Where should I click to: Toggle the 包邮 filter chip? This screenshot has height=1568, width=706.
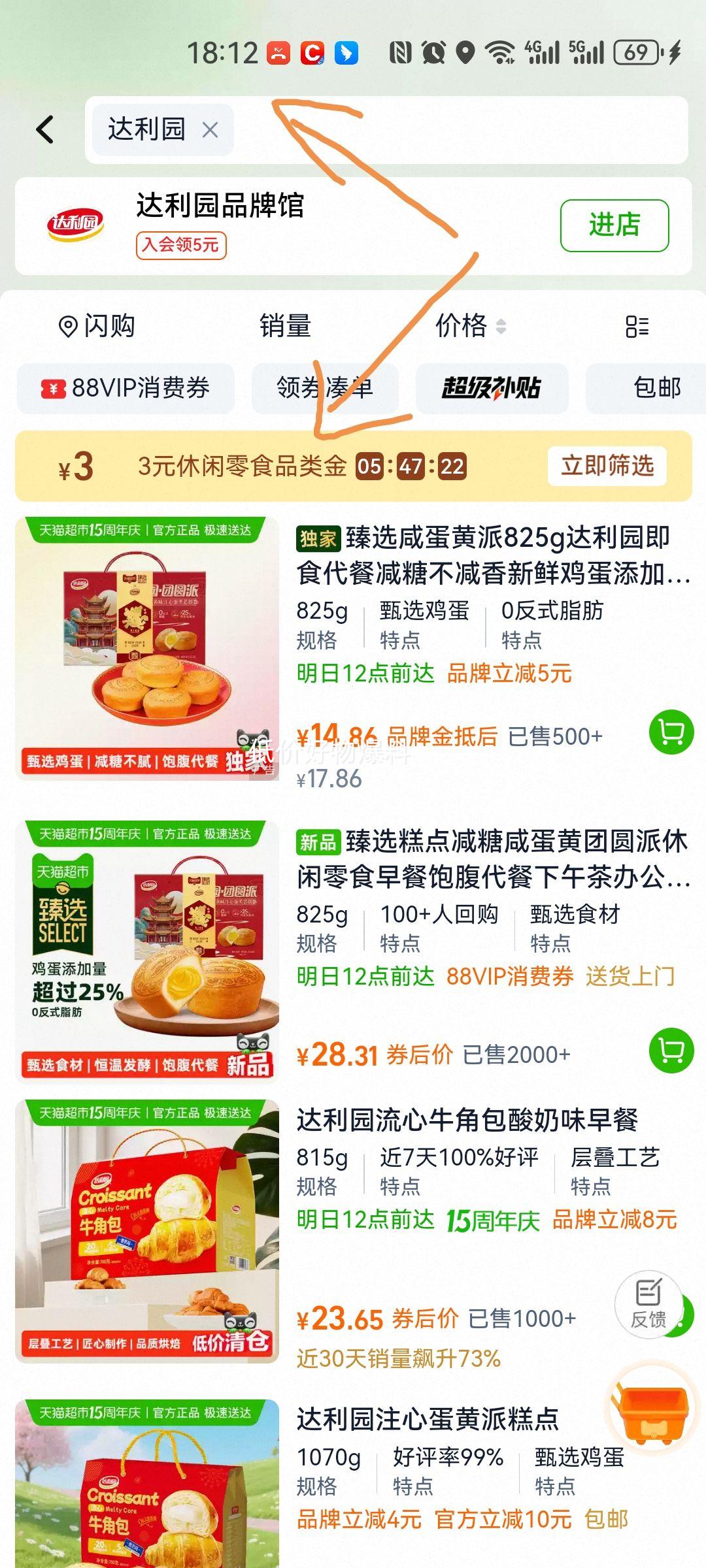click(657, 388)
